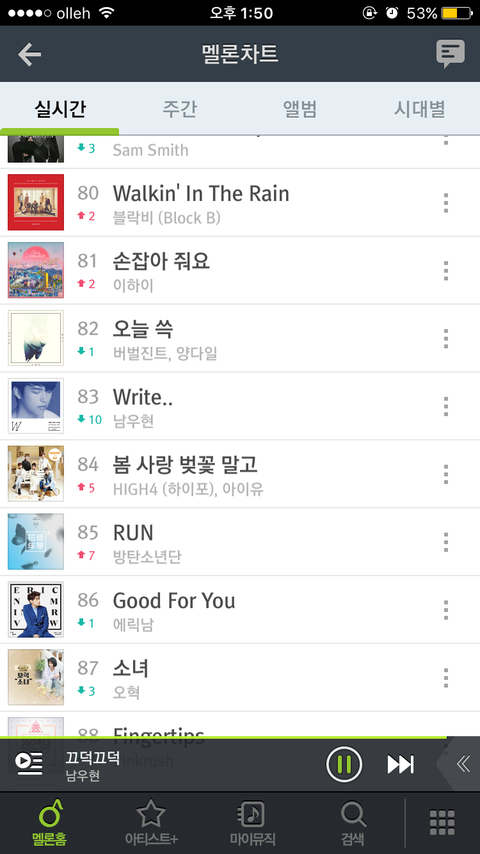Collapse the mini player with double arrow
This screenshot has height=854, width=480.
[463, 764]
